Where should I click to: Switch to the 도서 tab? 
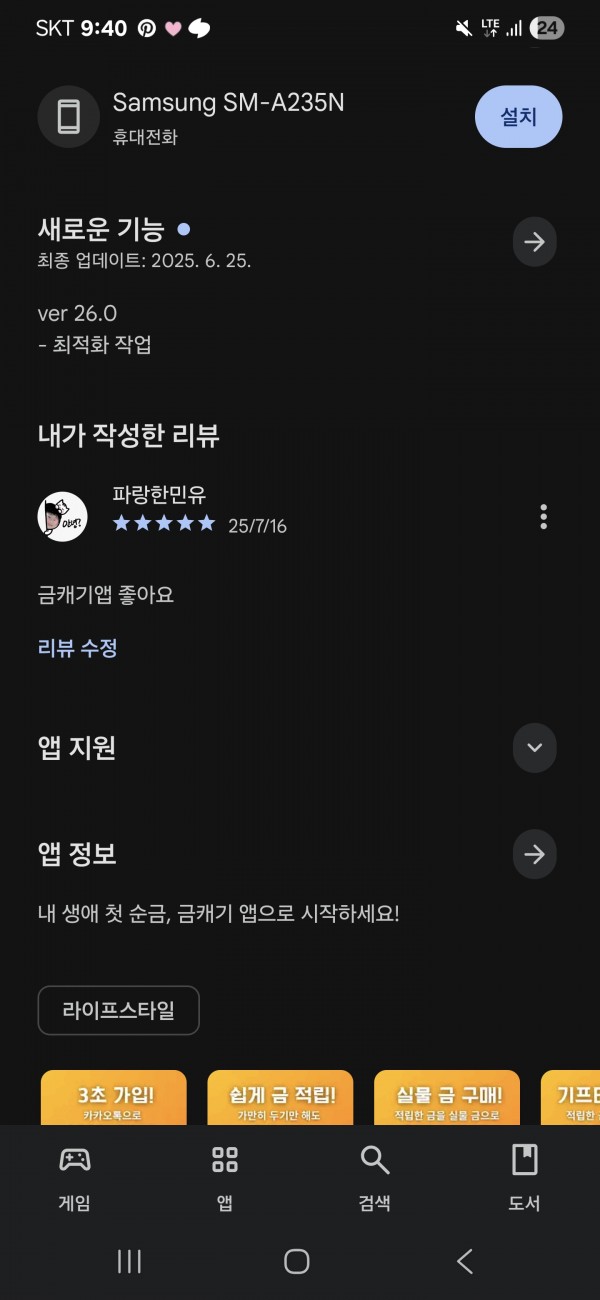[x=524, y=1178]
